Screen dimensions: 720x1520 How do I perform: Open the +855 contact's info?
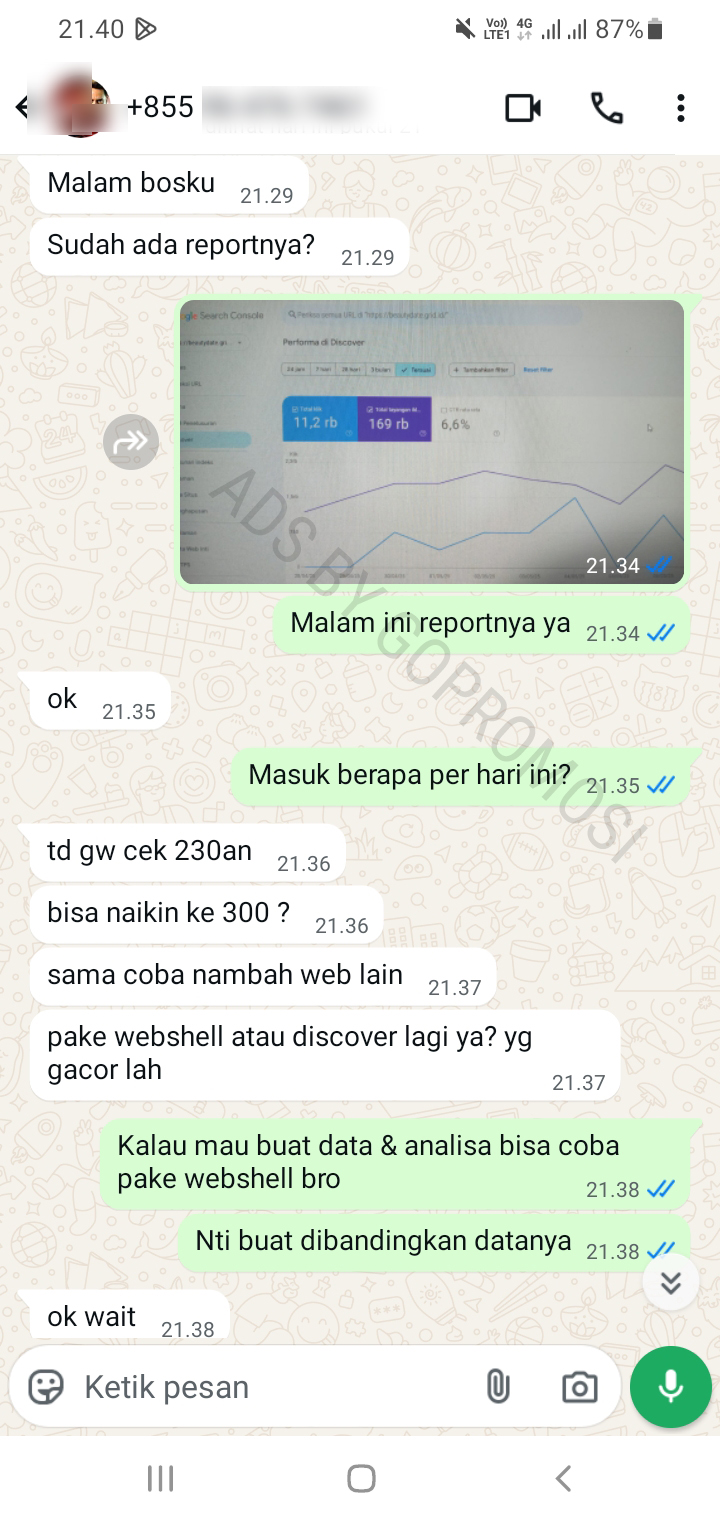pyautogui.click(x=250, y=107)
